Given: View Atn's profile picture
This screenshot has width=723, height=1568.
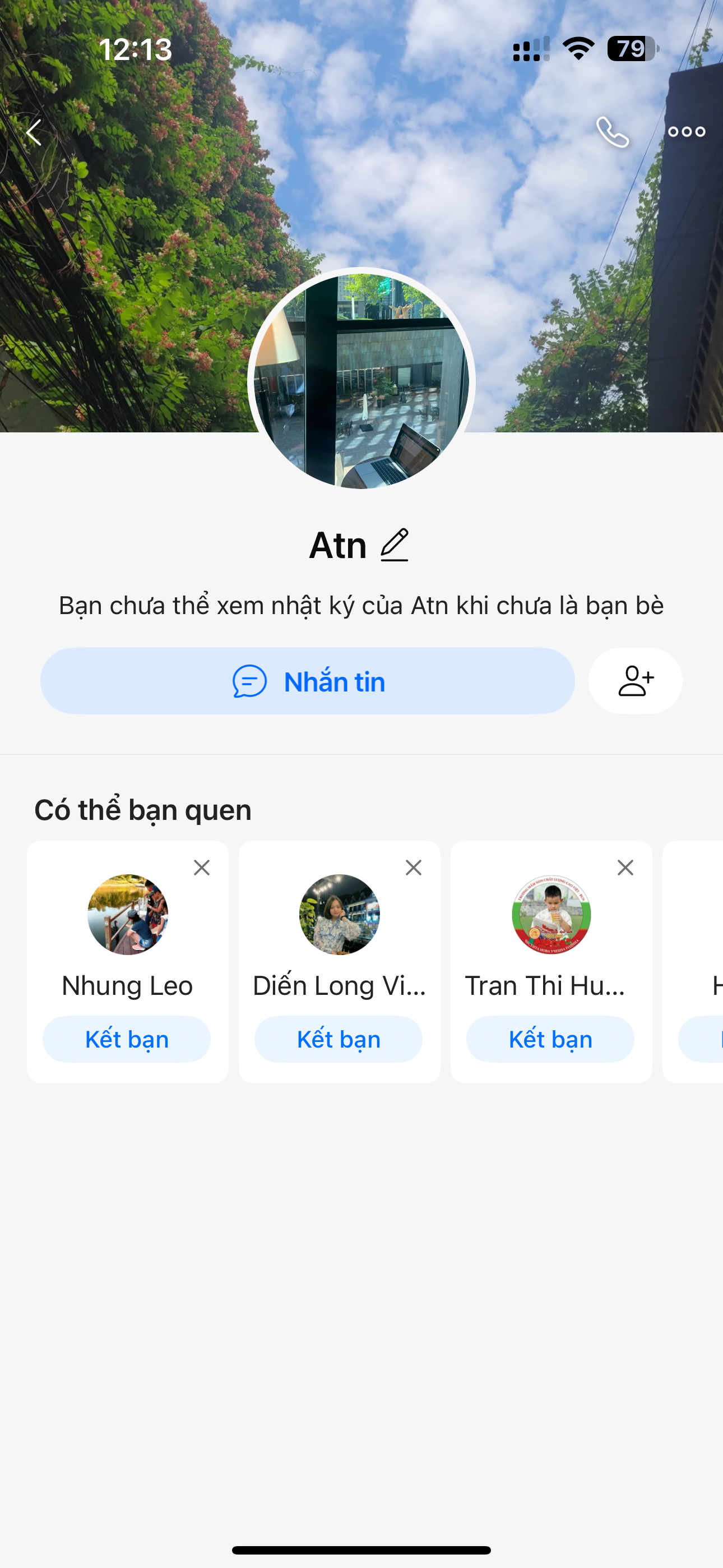Looking at the screenshot, I should tap(361, 382).
